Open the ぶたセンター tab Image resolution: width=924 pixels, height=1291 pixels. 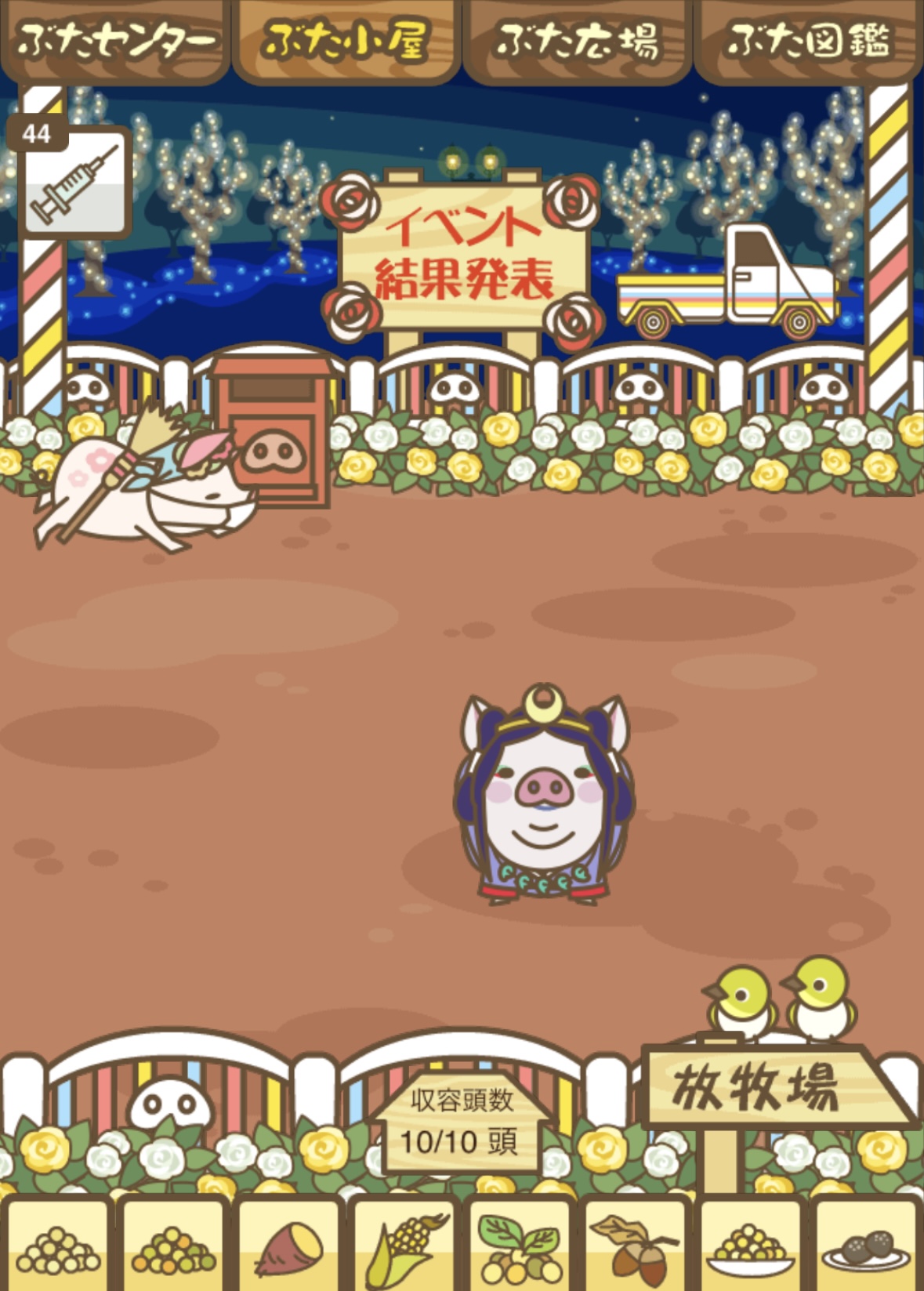[x=115, y=41]
